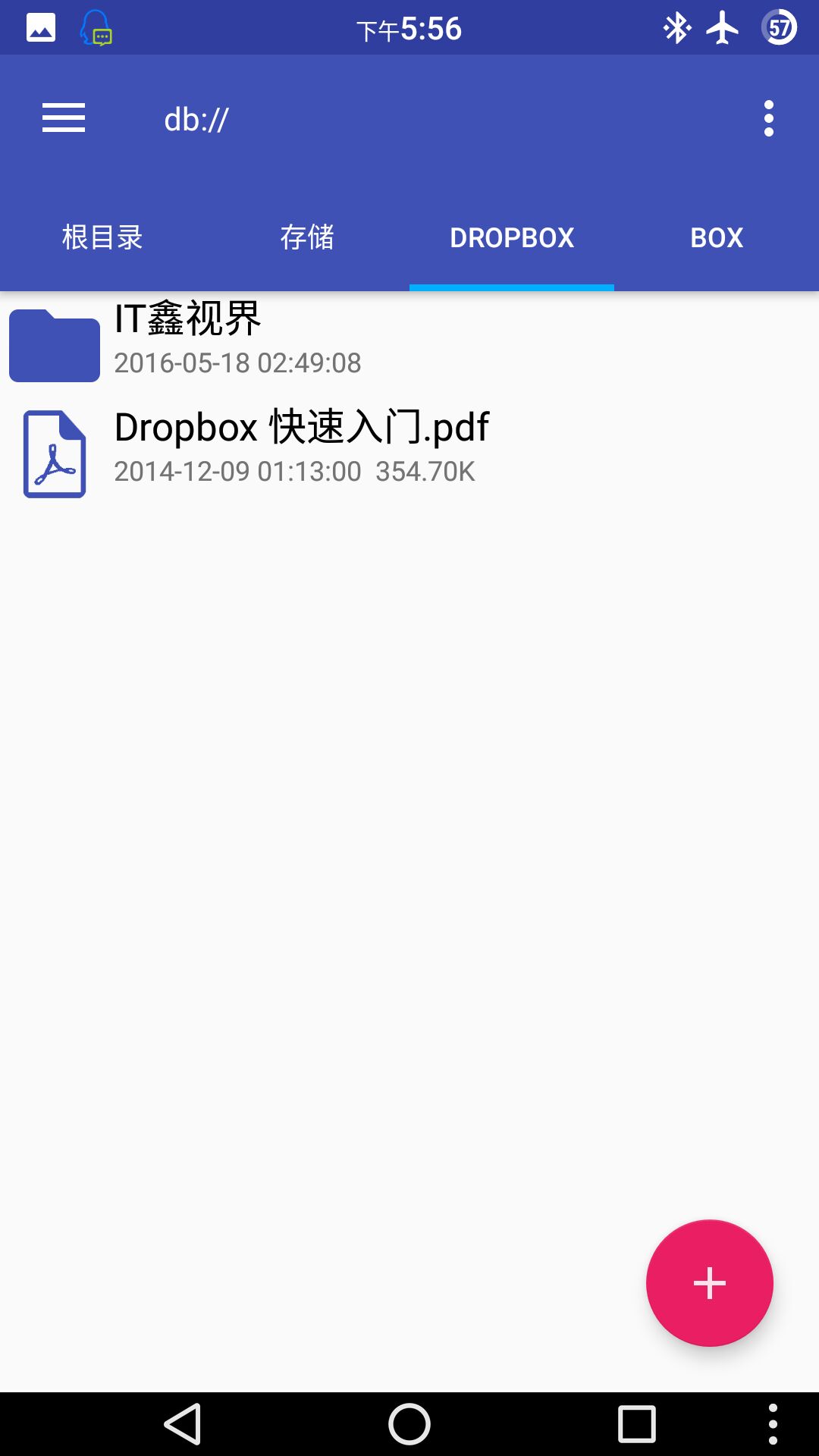This screenshot has width=819, height=1456.
Task: Tap the pink plus floating action button
Action: [x=708, y=1283]
